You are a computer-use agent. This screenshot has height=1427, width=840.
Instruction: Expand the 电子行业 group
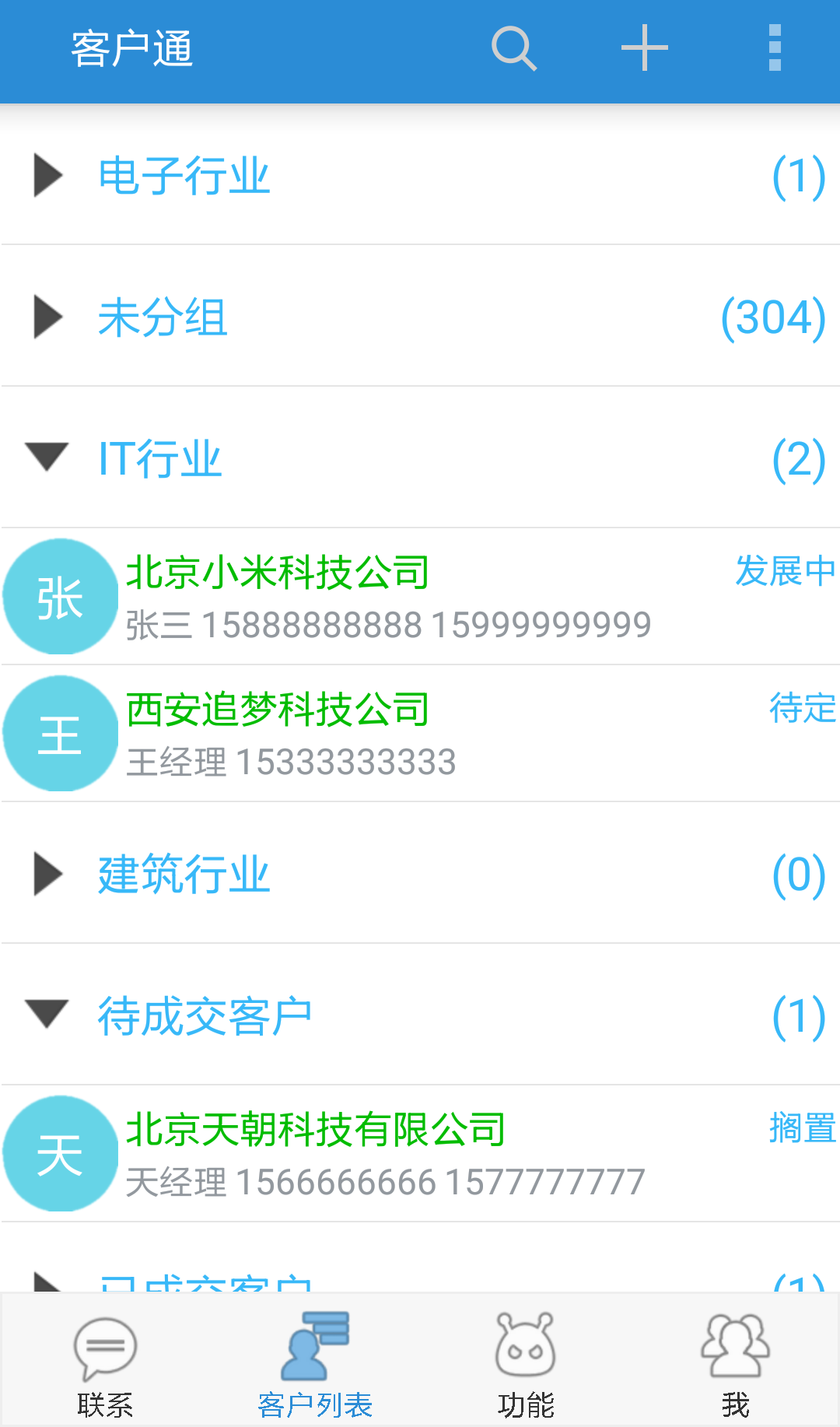click(420, 176)
